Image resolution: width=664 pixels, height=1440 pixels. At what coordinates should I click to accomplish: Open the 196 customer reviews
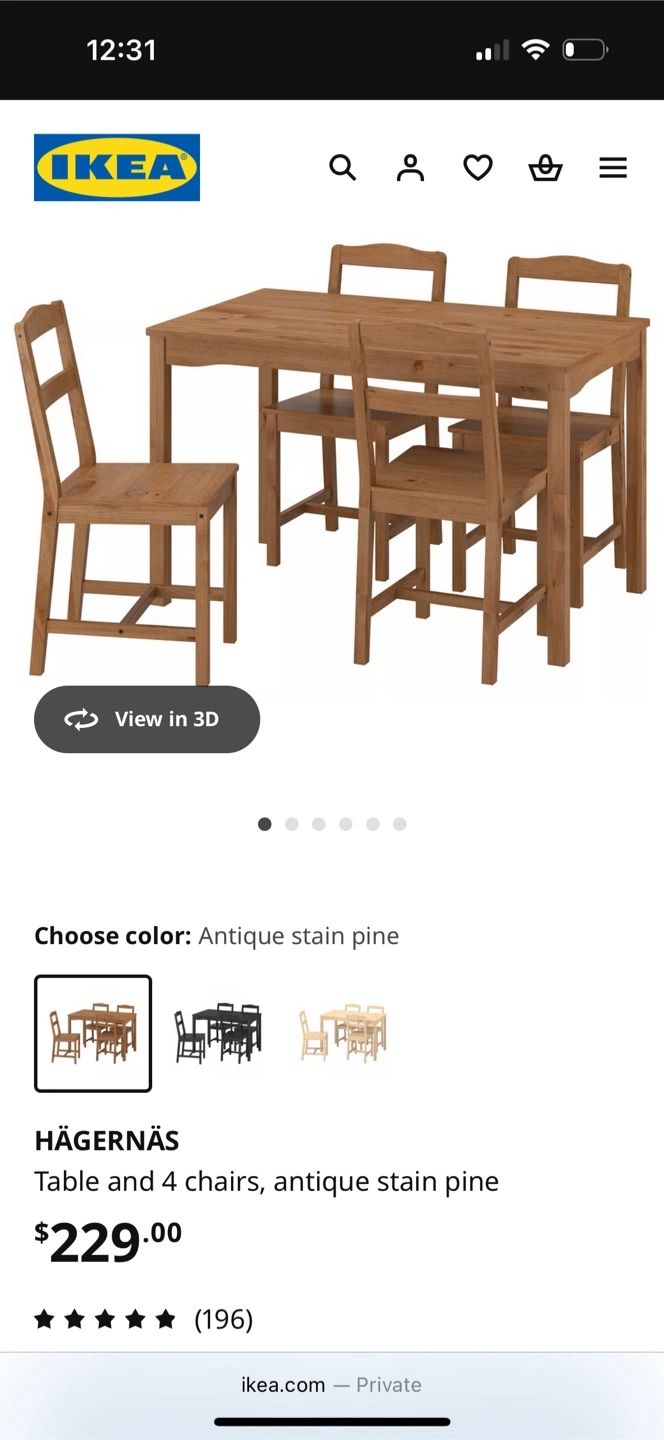(x=223, y=1319)
